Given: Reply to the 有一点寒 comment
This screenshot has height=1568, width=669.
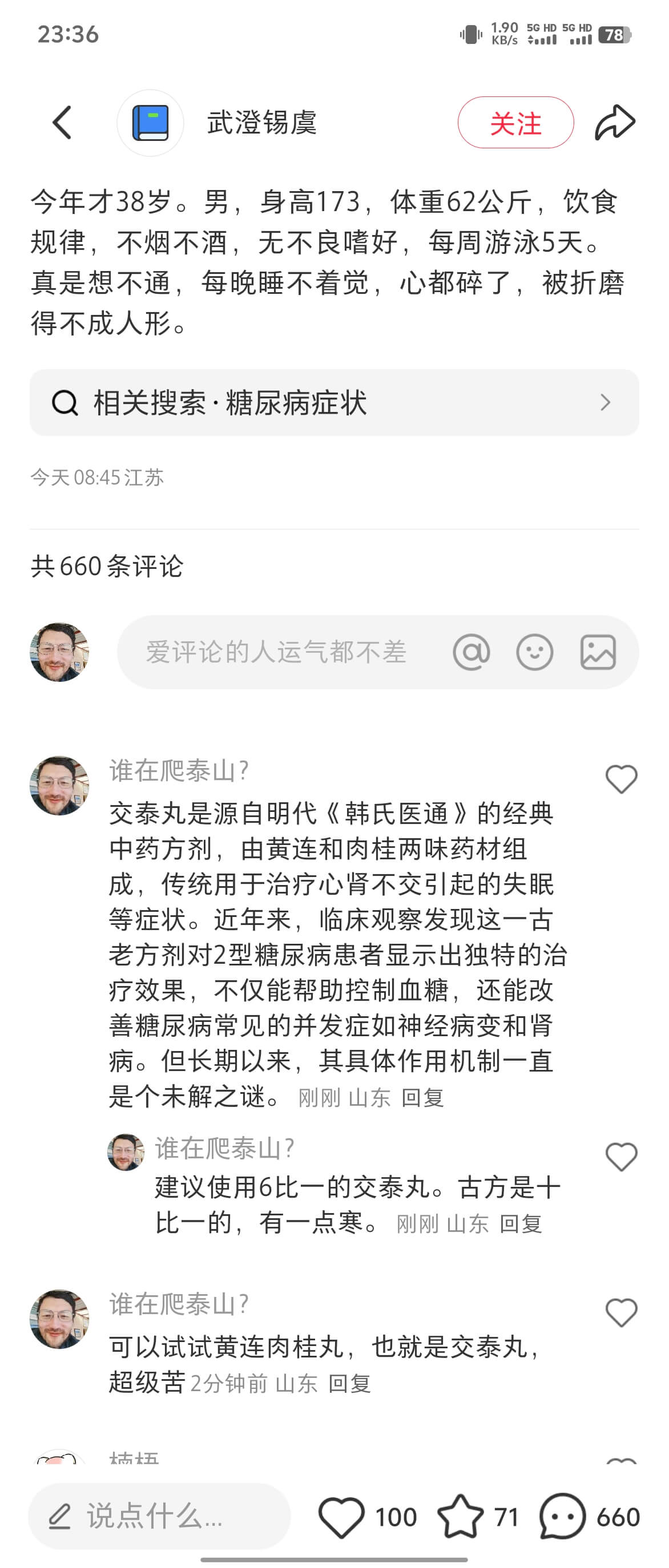Looking at the screenshot, I should click(521, 1223).
